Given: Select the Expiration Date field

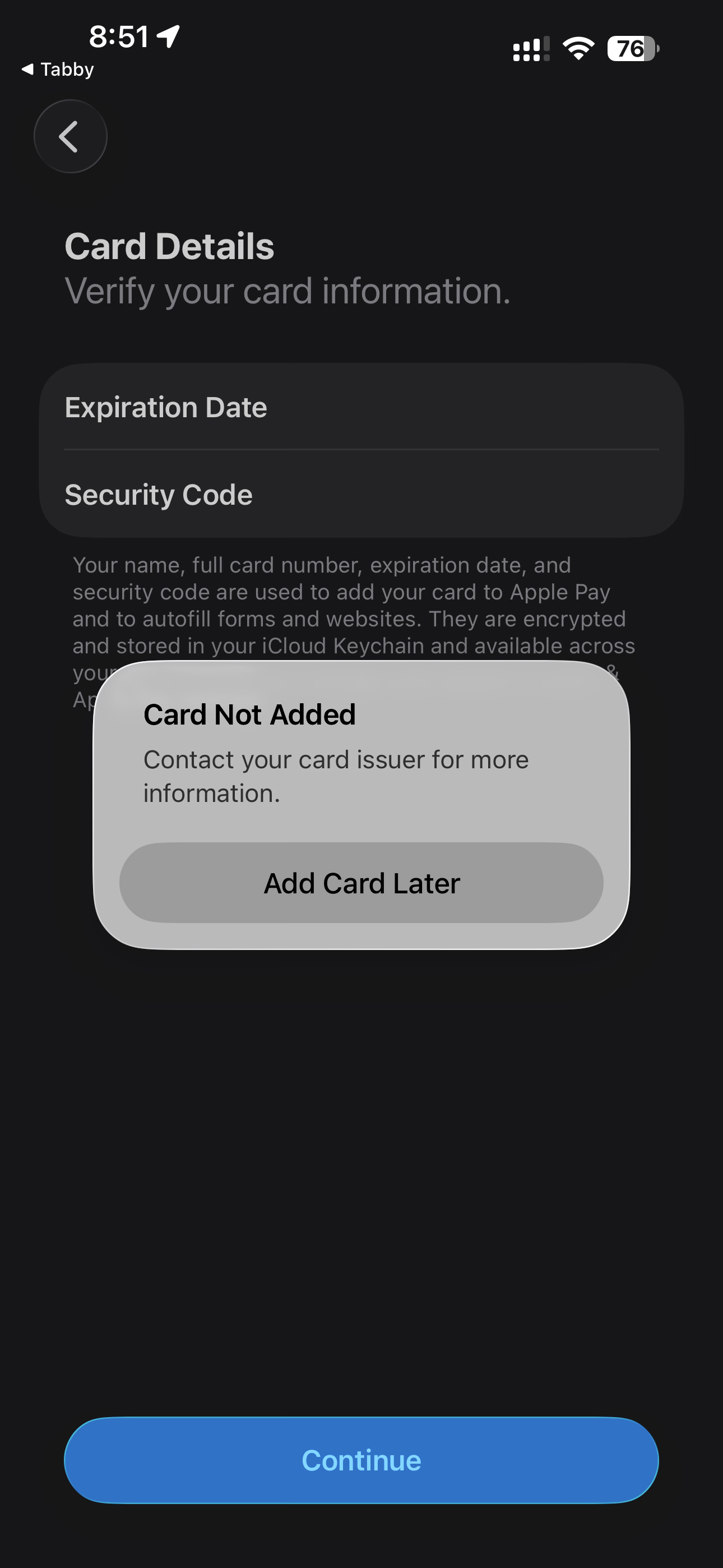Looking at the screenshot, I should (x=361, y=407).
